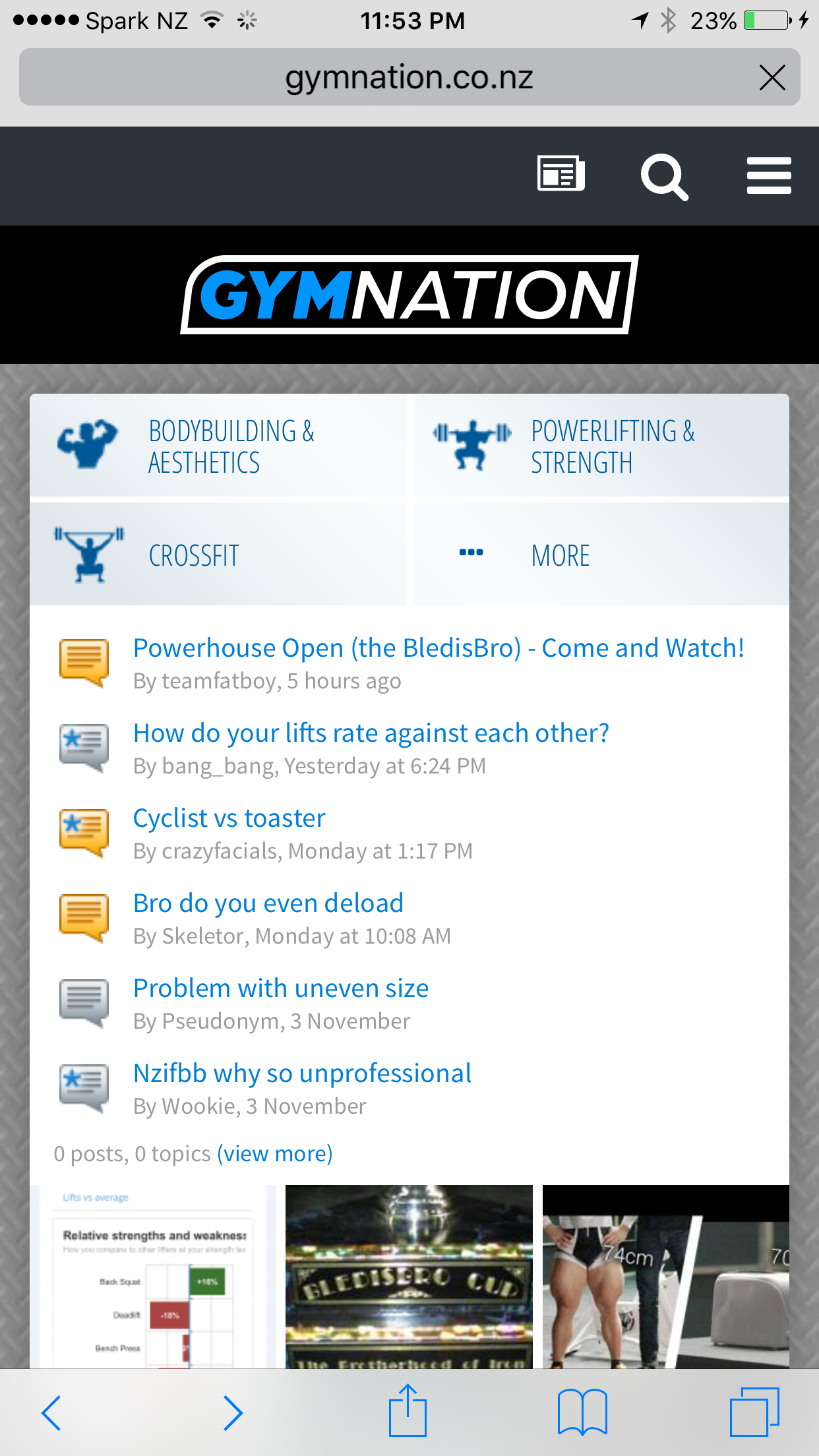This screenshot has width=819, height=1456.
Task: Tap the gymnation.co.nz address bar
Action: (x=409, y=78)
